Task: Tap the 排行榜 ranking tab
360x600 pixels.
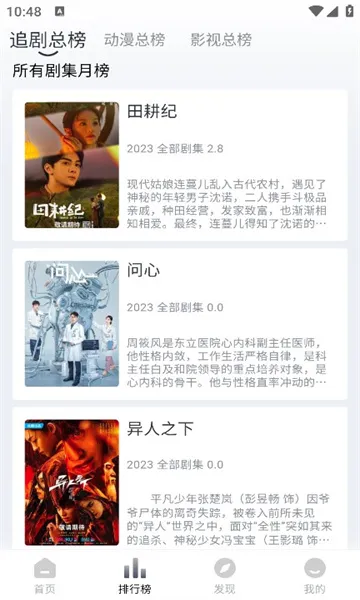Action: pyautogui.click(x=135, y=576)
